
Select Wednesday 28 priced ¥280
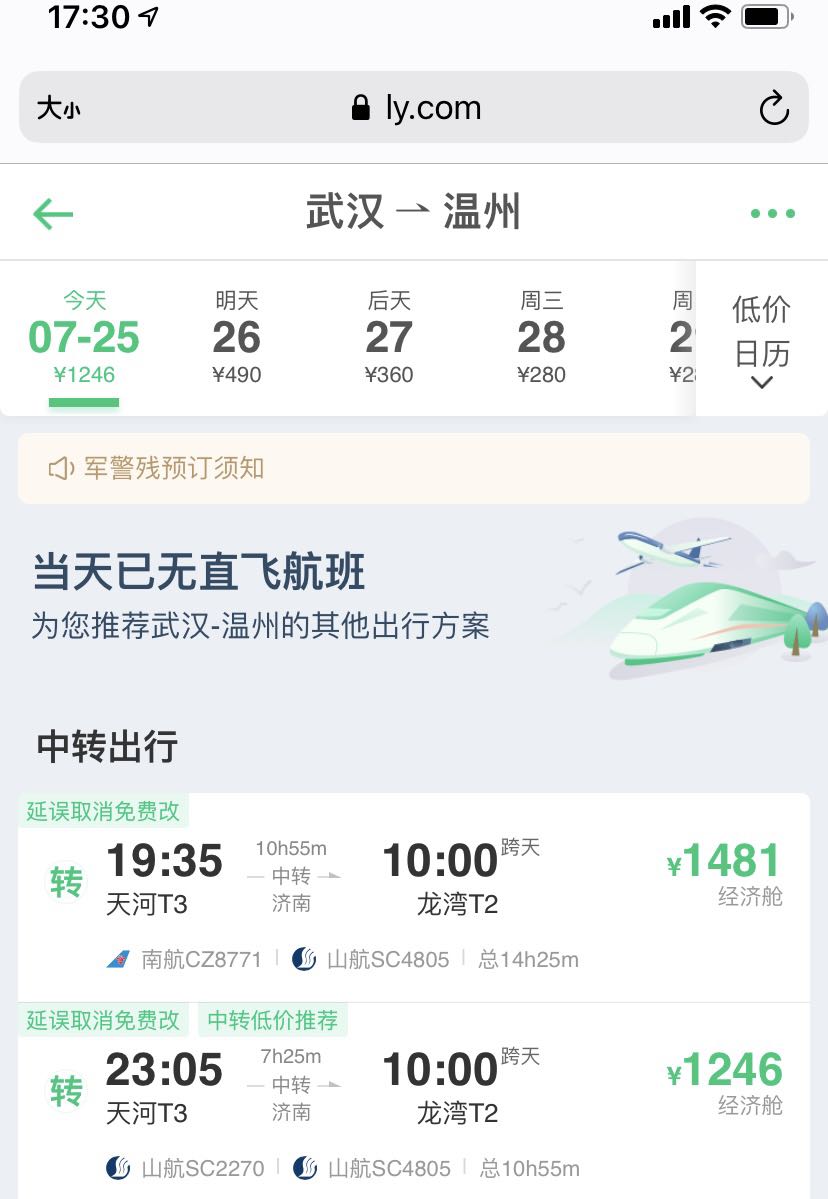(x=541, y=338)
